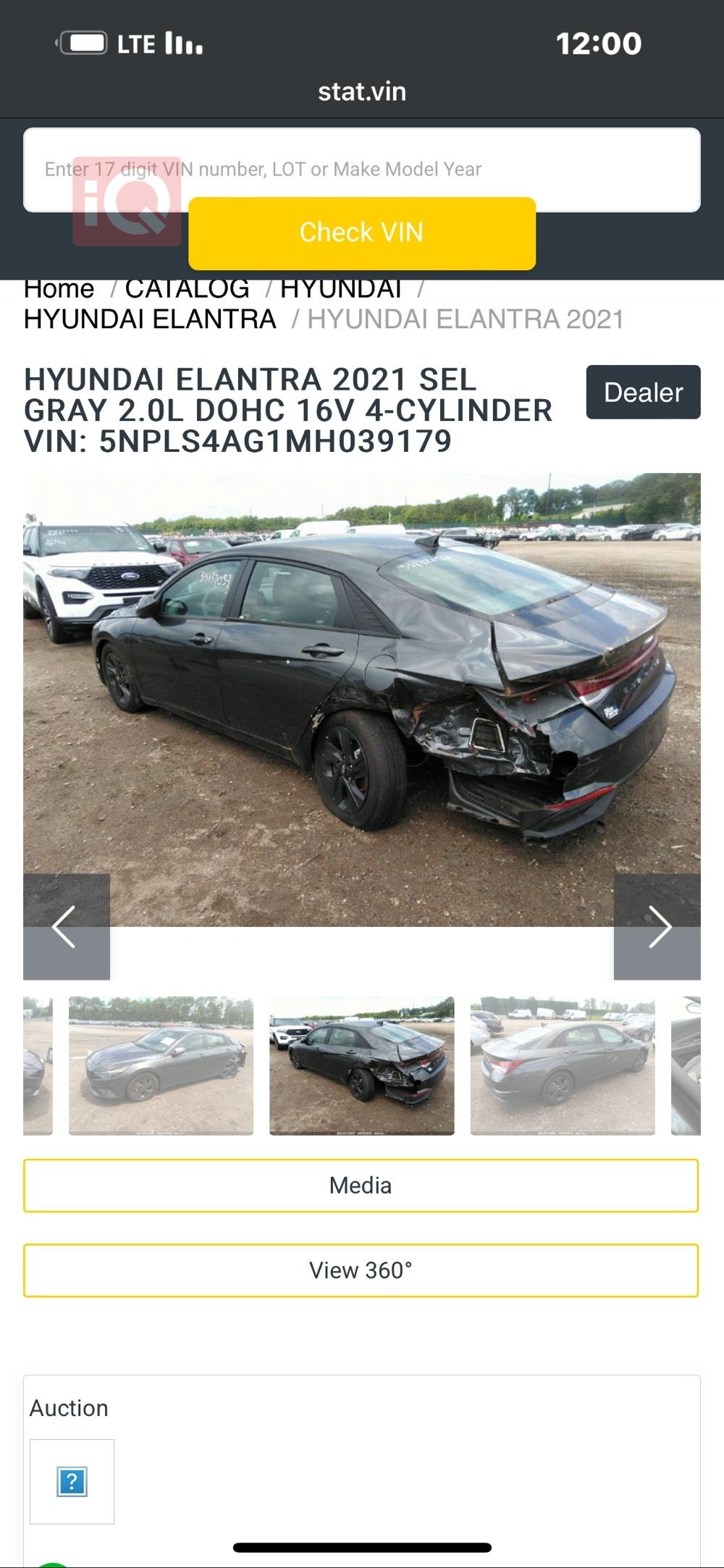724x1568 pixels.
Task: Show the next car photo
Action: coord(657,926)
